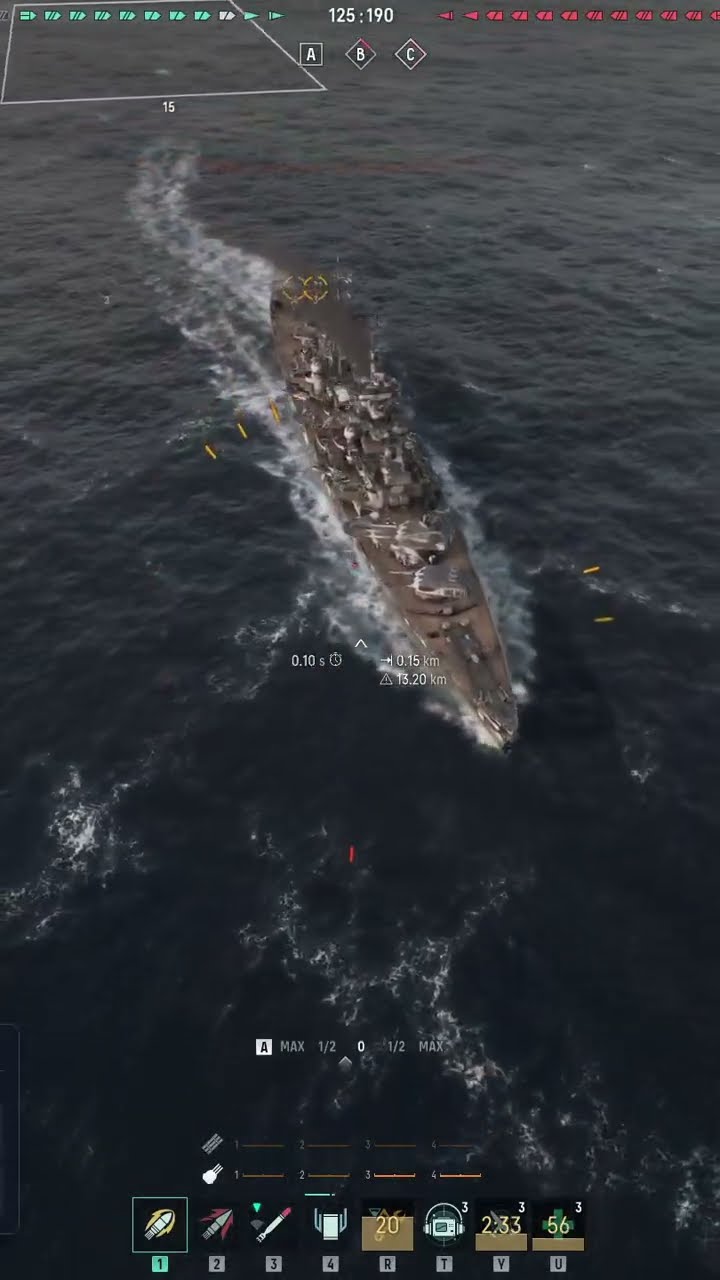The image size is (720, 1280).
Task: Activate the consumable showing 2:33 cooldown
Action: [501, 1226]
